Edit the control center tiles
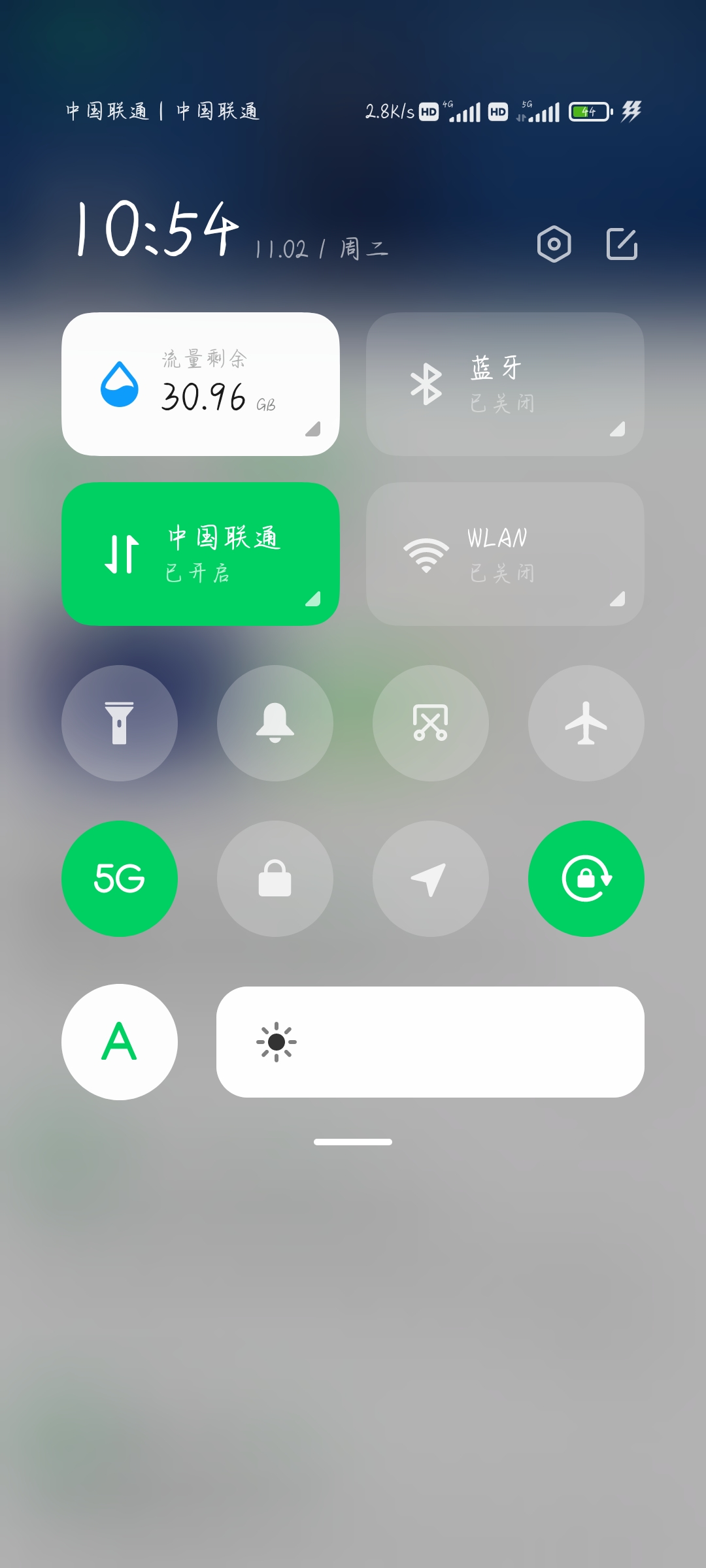 622,244
